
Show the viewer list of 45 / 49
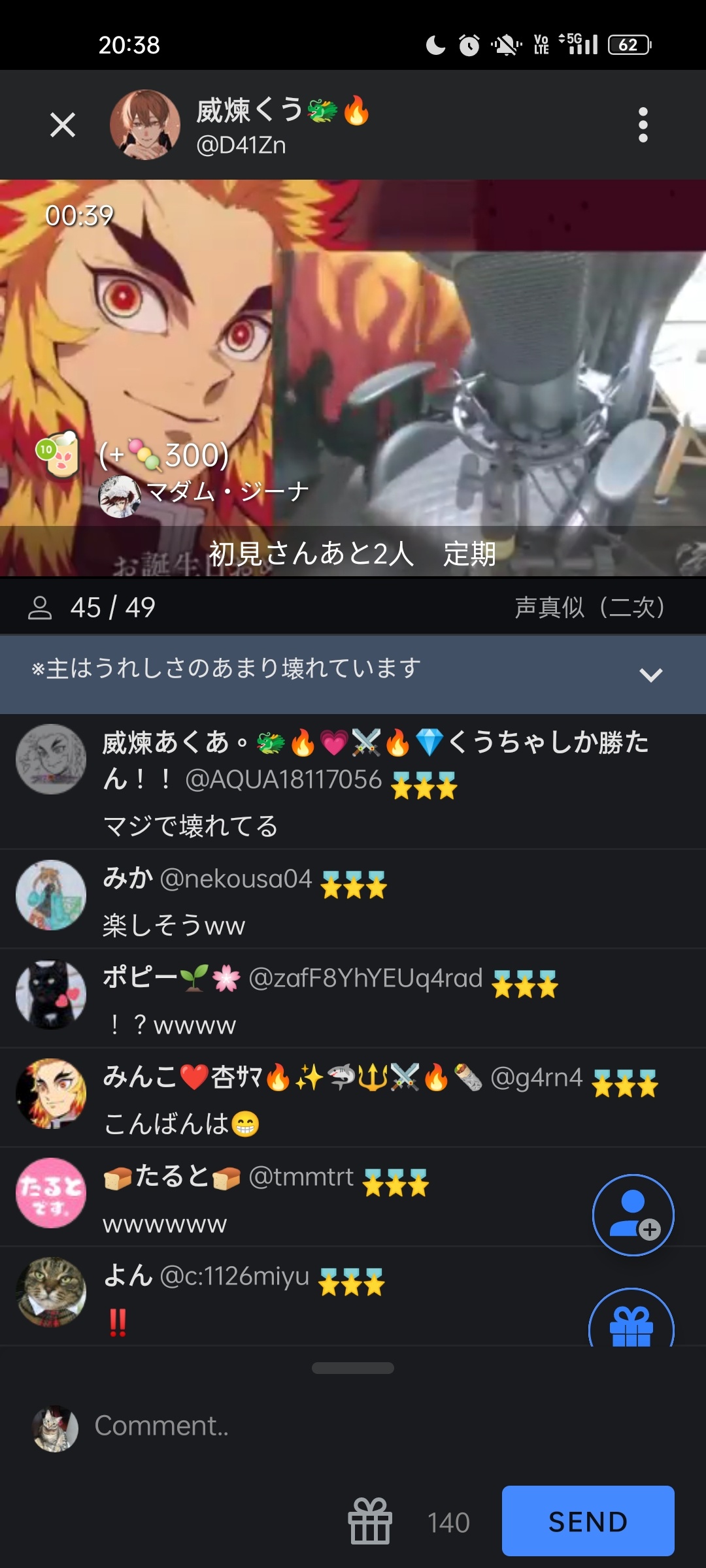click(92, 608)
